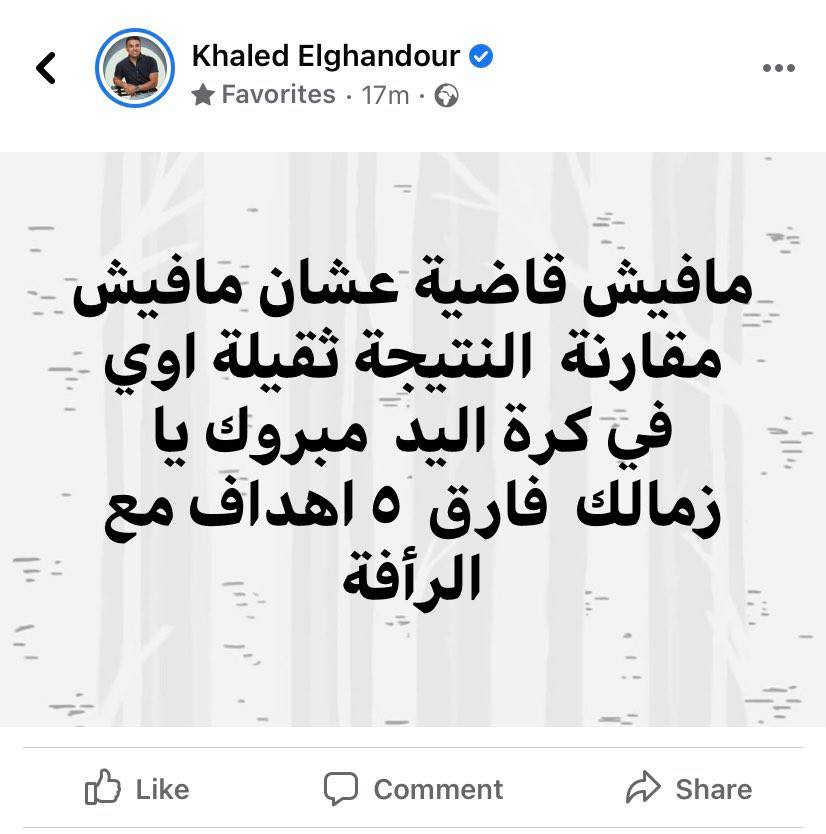Comment on this post
The image size is (826, 834).
[x=413, y=789]
